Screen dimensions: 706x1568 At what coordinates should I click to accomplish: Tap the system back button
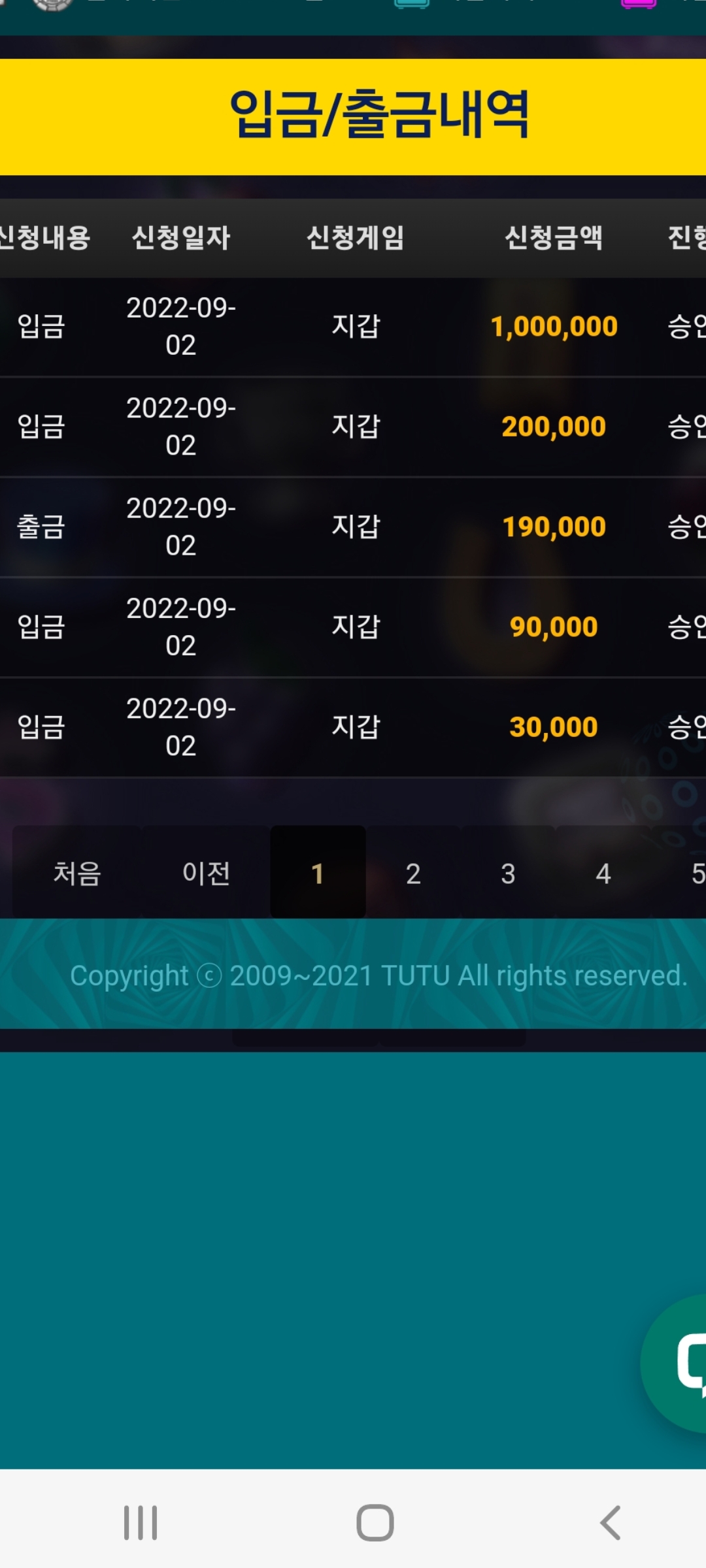[x=609, y=1523]
